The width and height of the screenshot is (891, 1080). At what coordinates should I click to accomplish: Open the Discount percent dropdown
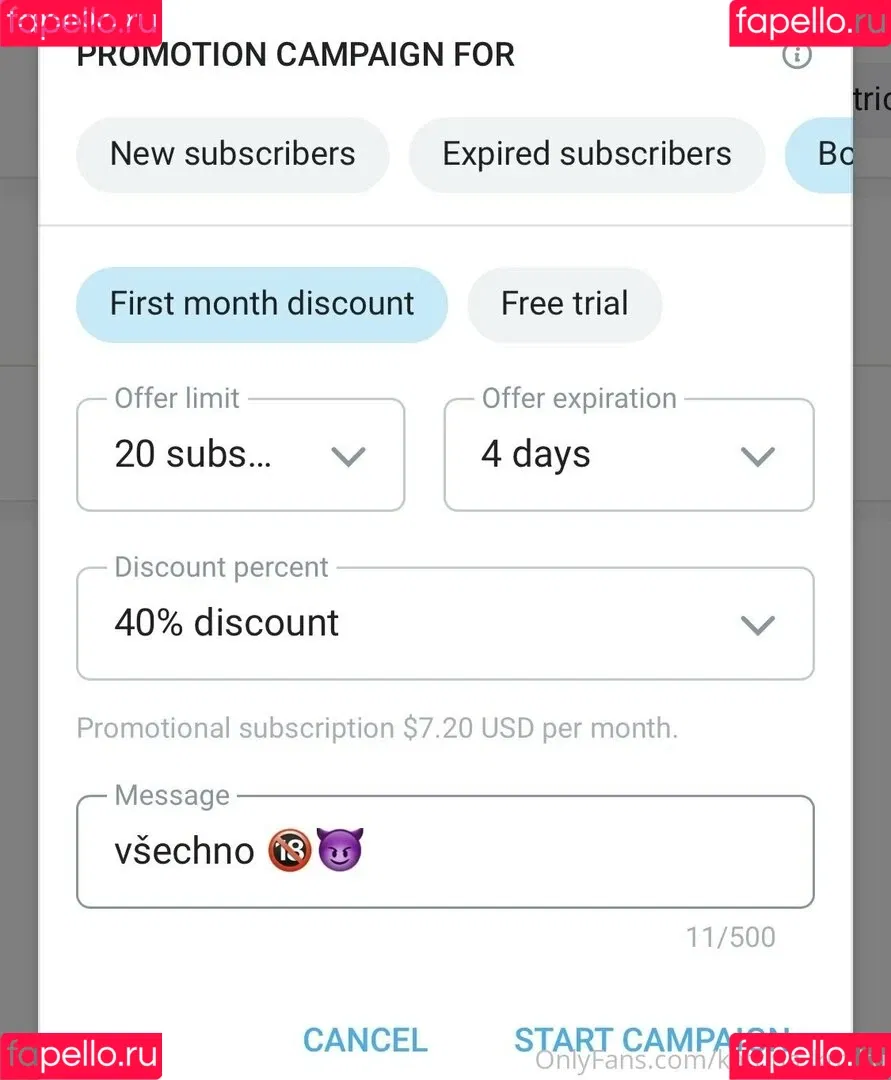point(445,624)
